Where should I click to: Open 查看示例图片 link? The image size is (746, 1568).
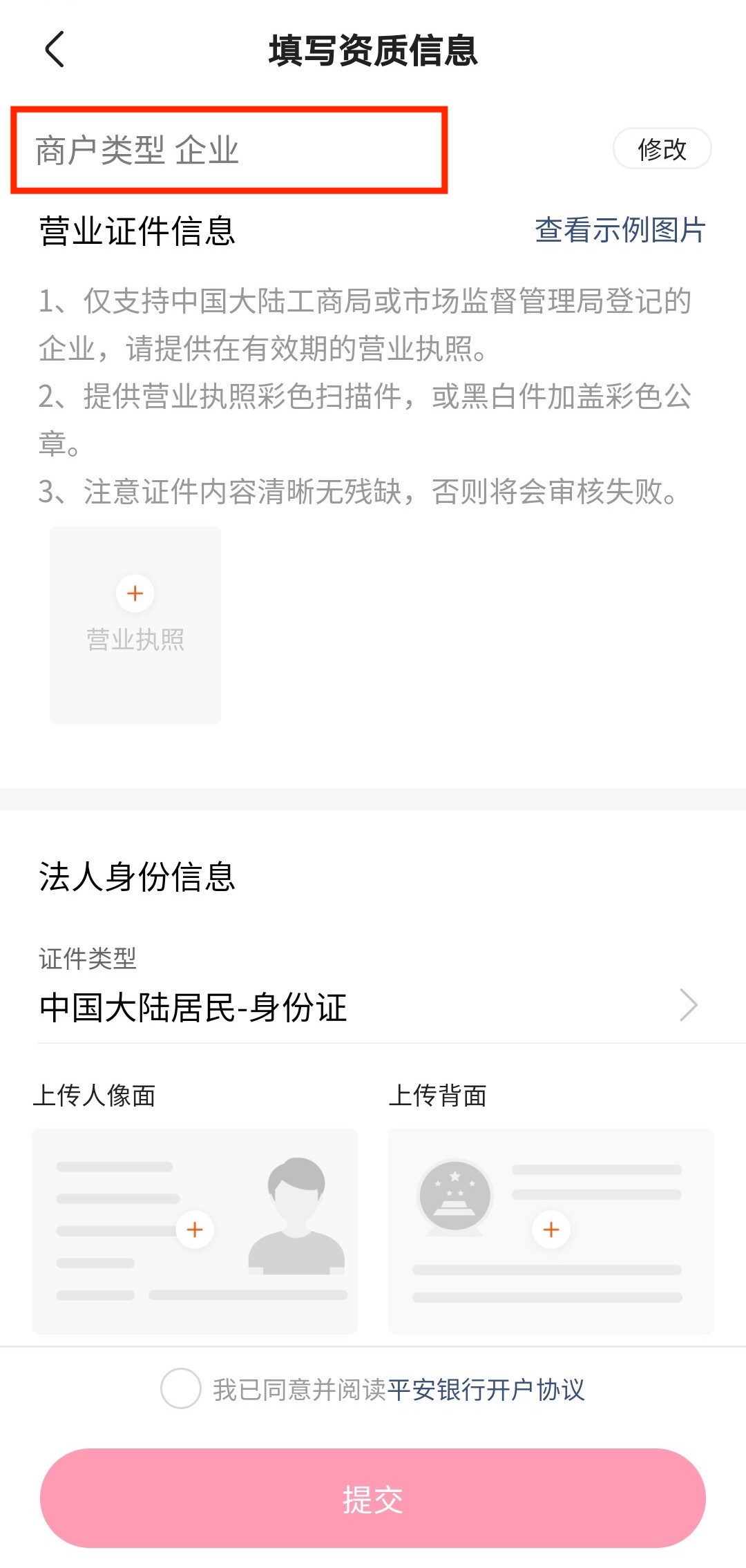(x=620, y=230)
